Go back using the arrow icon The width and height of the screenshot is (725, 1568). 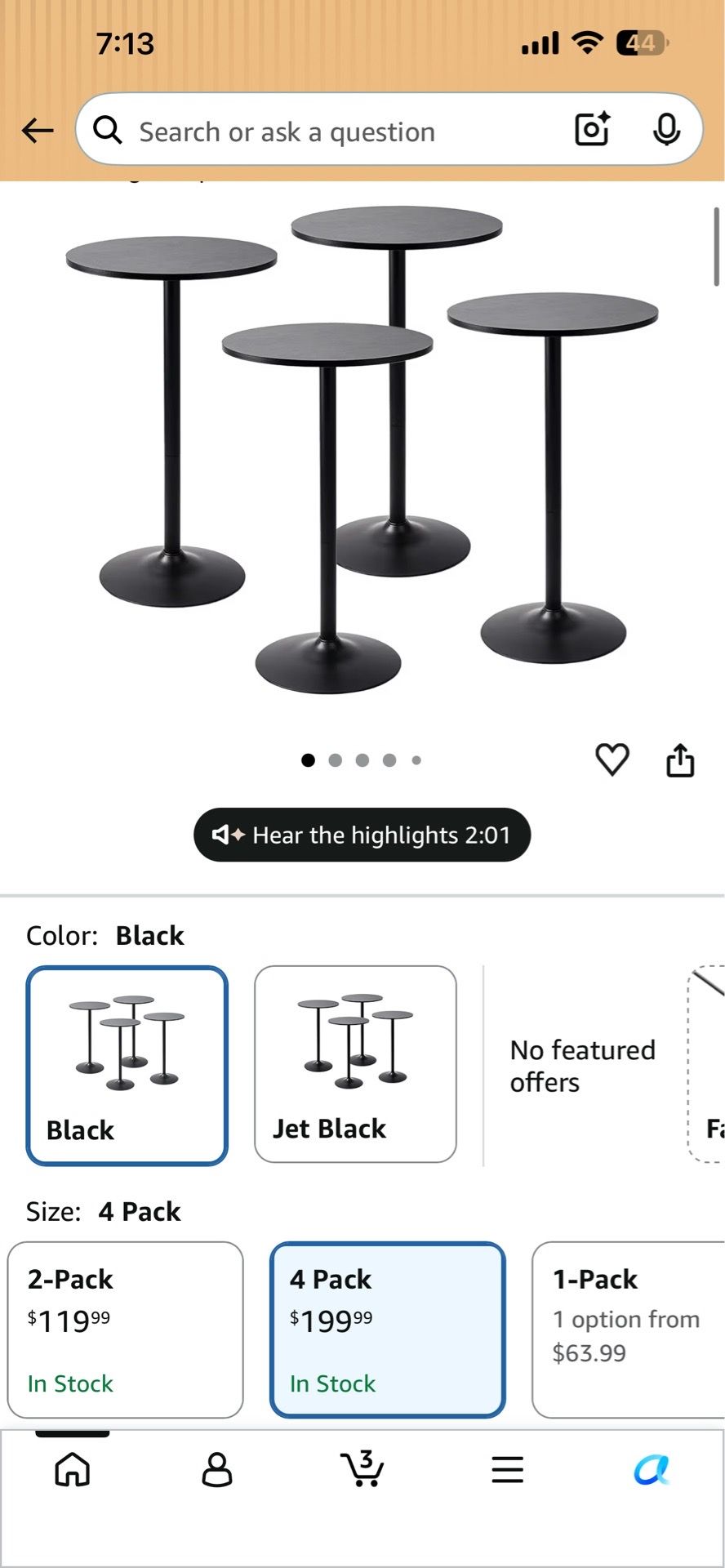(x=38, y=131)
